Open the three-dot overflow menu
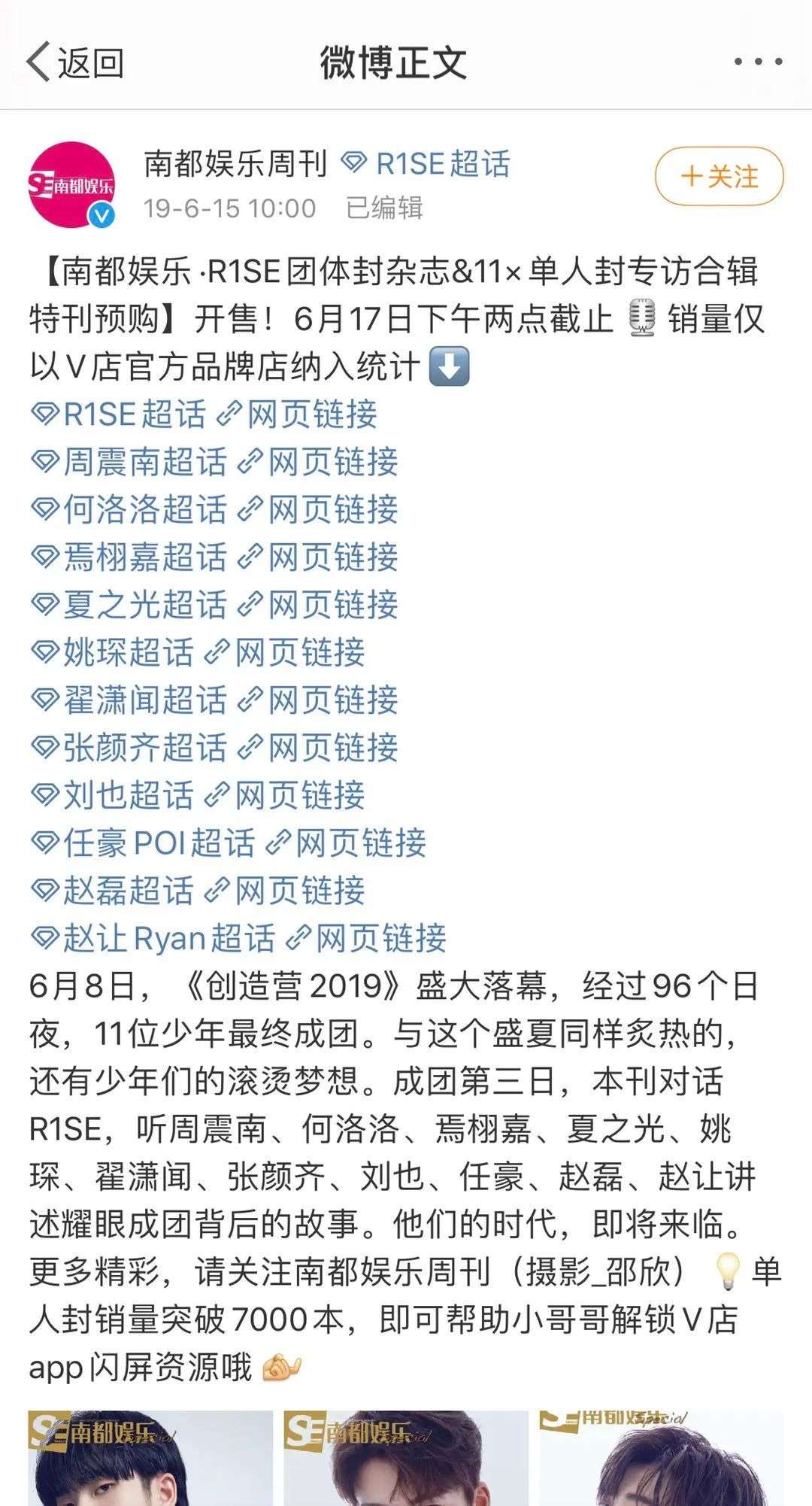 tap(758, 62)
